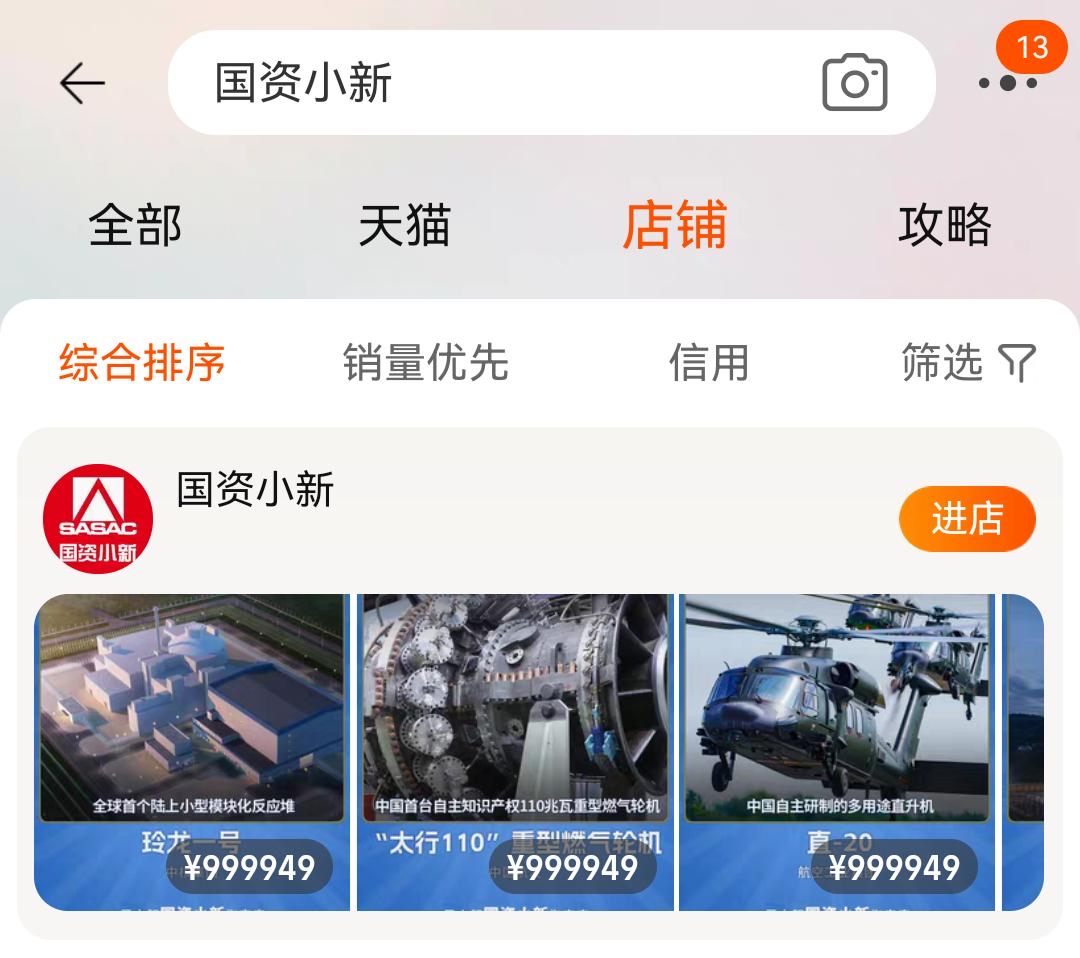
Task: Sort by 综合排序
Action: click(x=142, y=362)
